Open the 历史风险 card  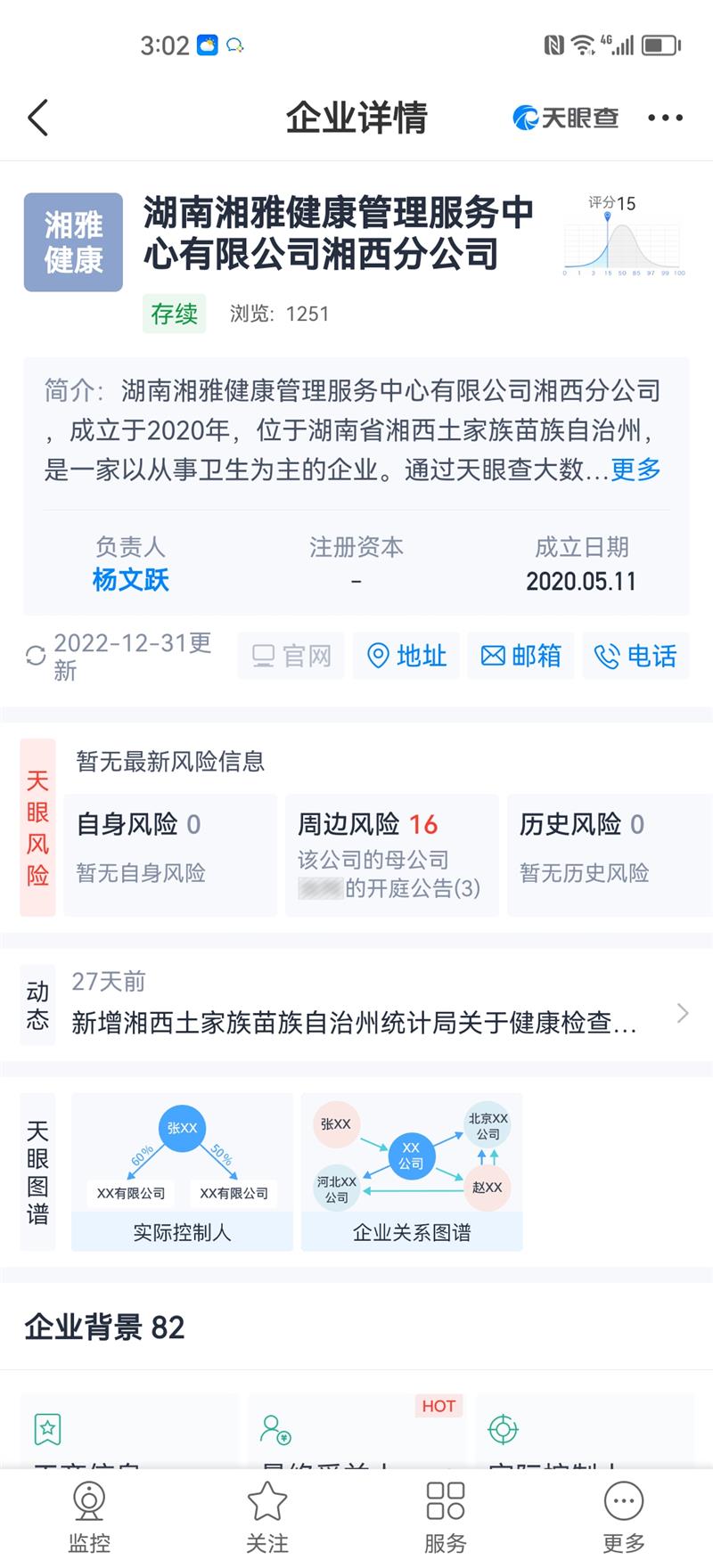click(x=609, y=853)
